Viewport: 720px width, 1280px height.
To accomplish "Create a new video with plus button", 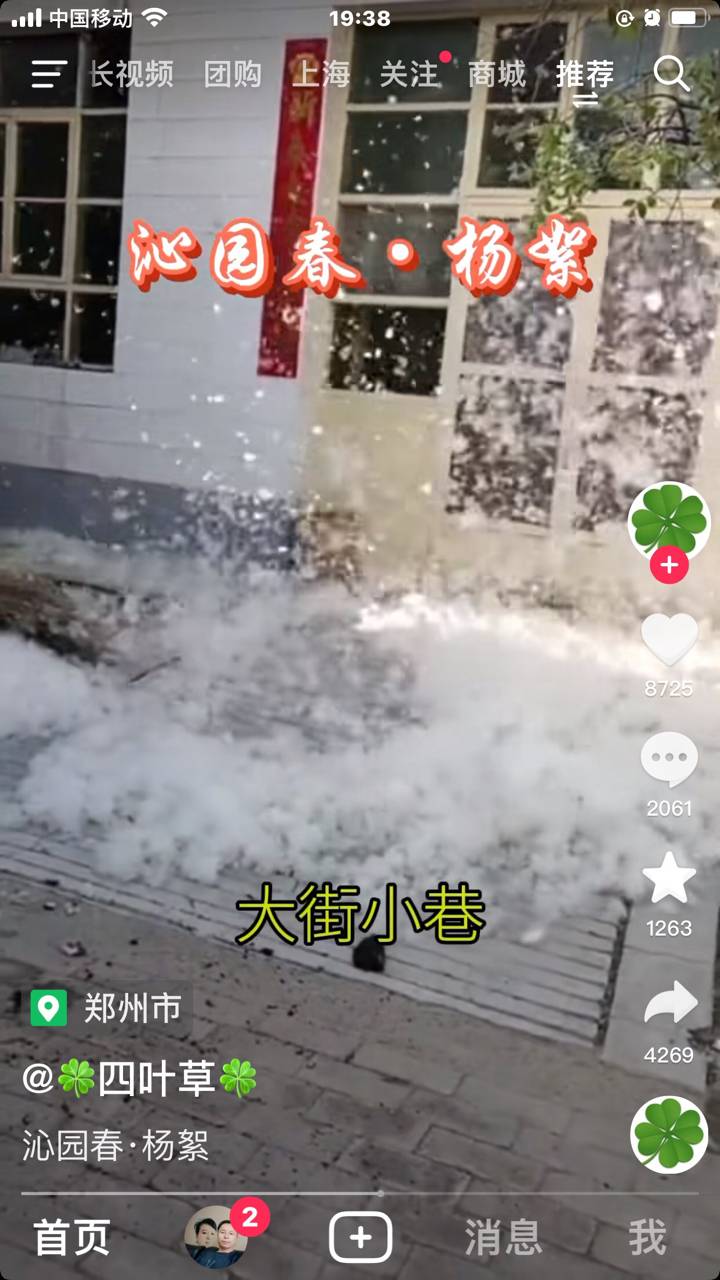I will 360,1238.
